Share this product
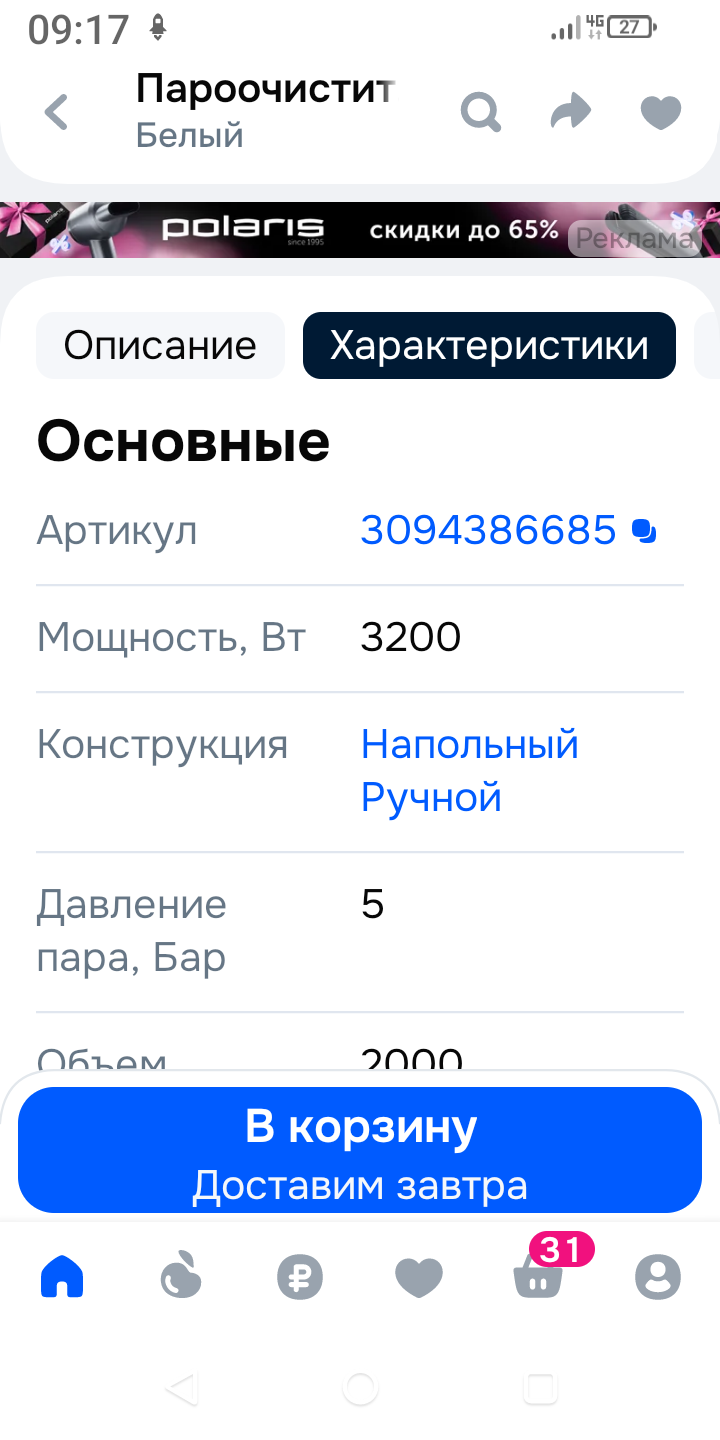 click(571, 112)
